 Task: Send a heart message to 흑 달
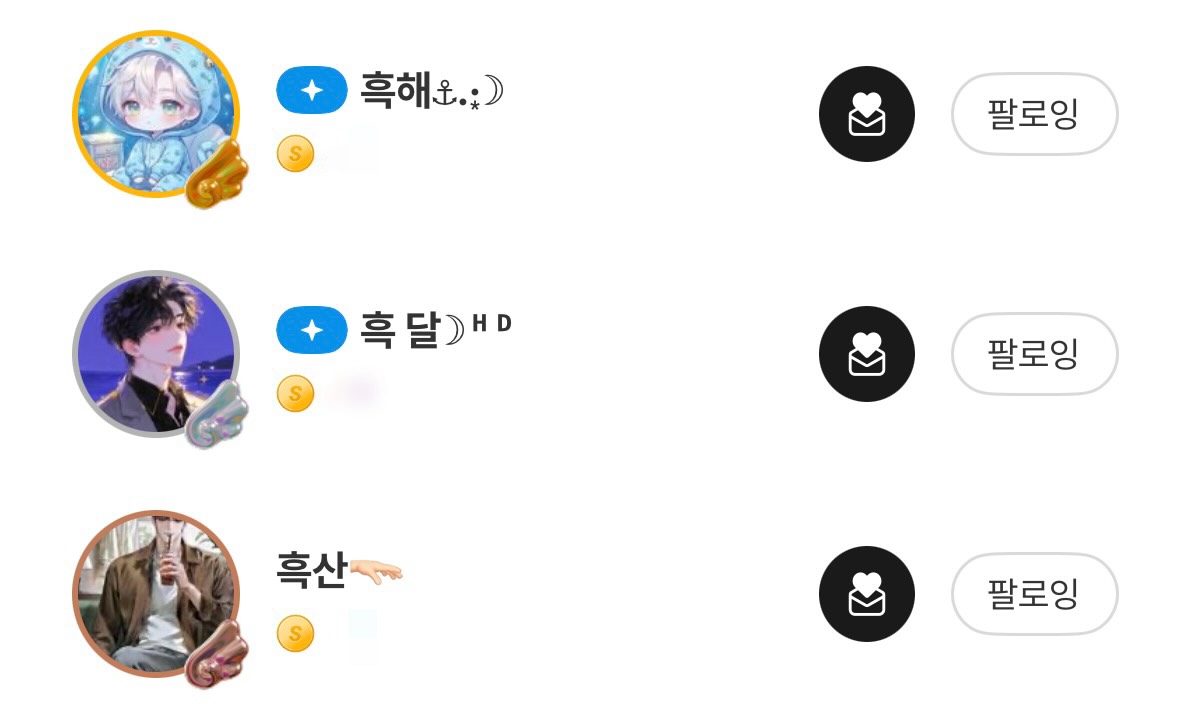(866, 354)
